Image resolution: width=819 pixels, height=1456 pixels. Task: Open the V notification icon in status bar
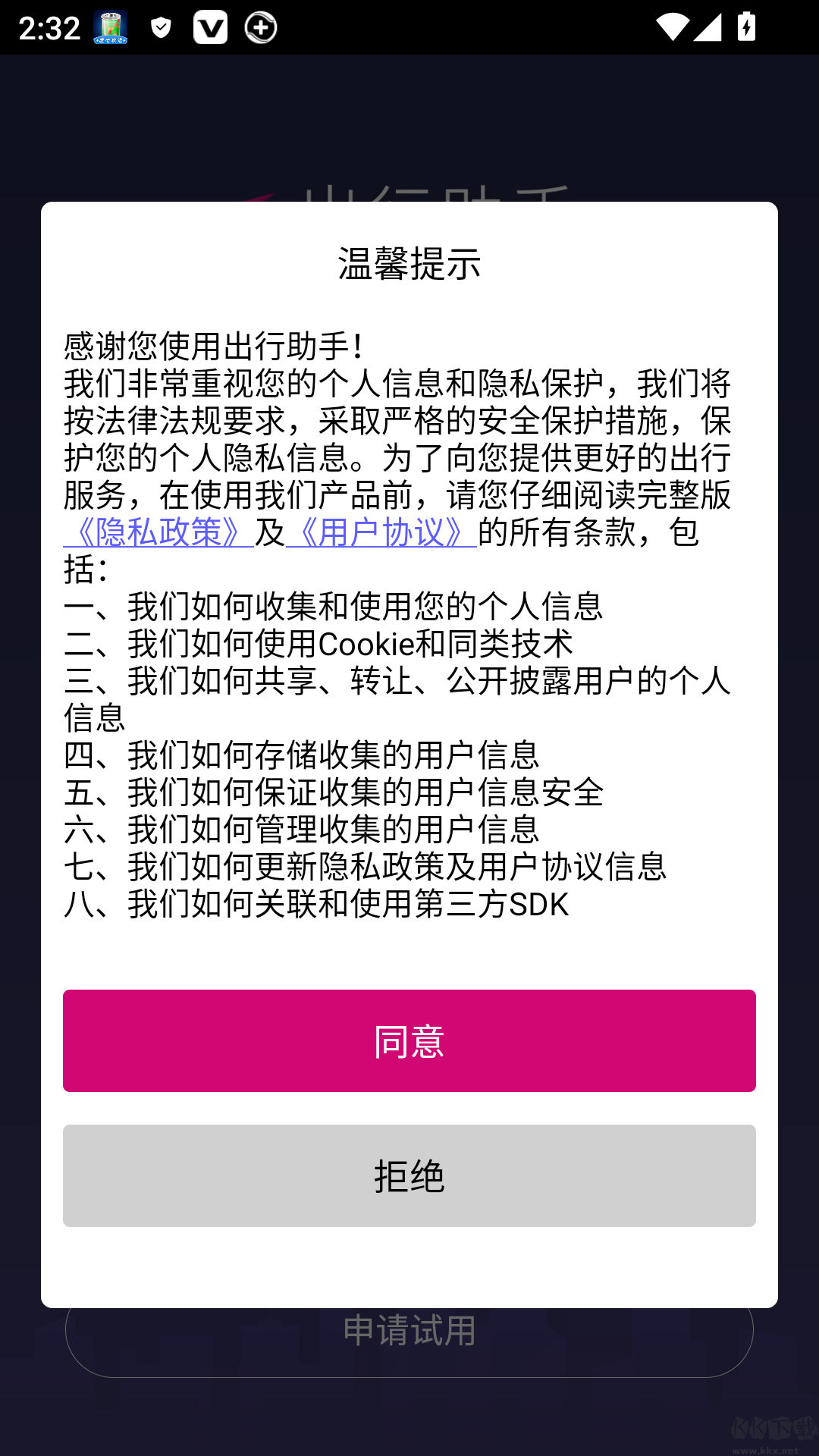(x=210, y=27)
